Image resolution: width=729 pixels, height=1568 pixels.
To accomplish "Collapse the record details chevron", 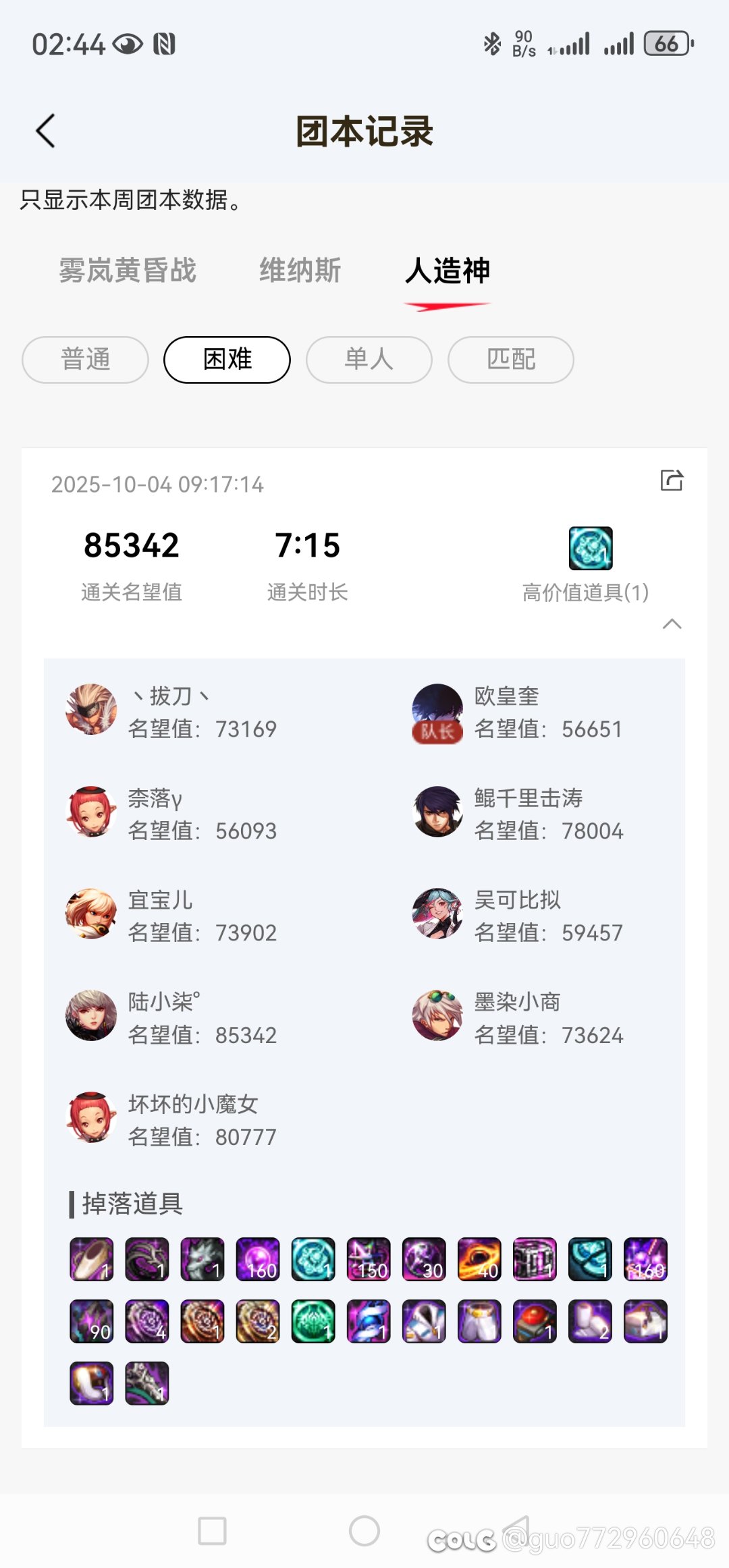I will click(672, 624).
